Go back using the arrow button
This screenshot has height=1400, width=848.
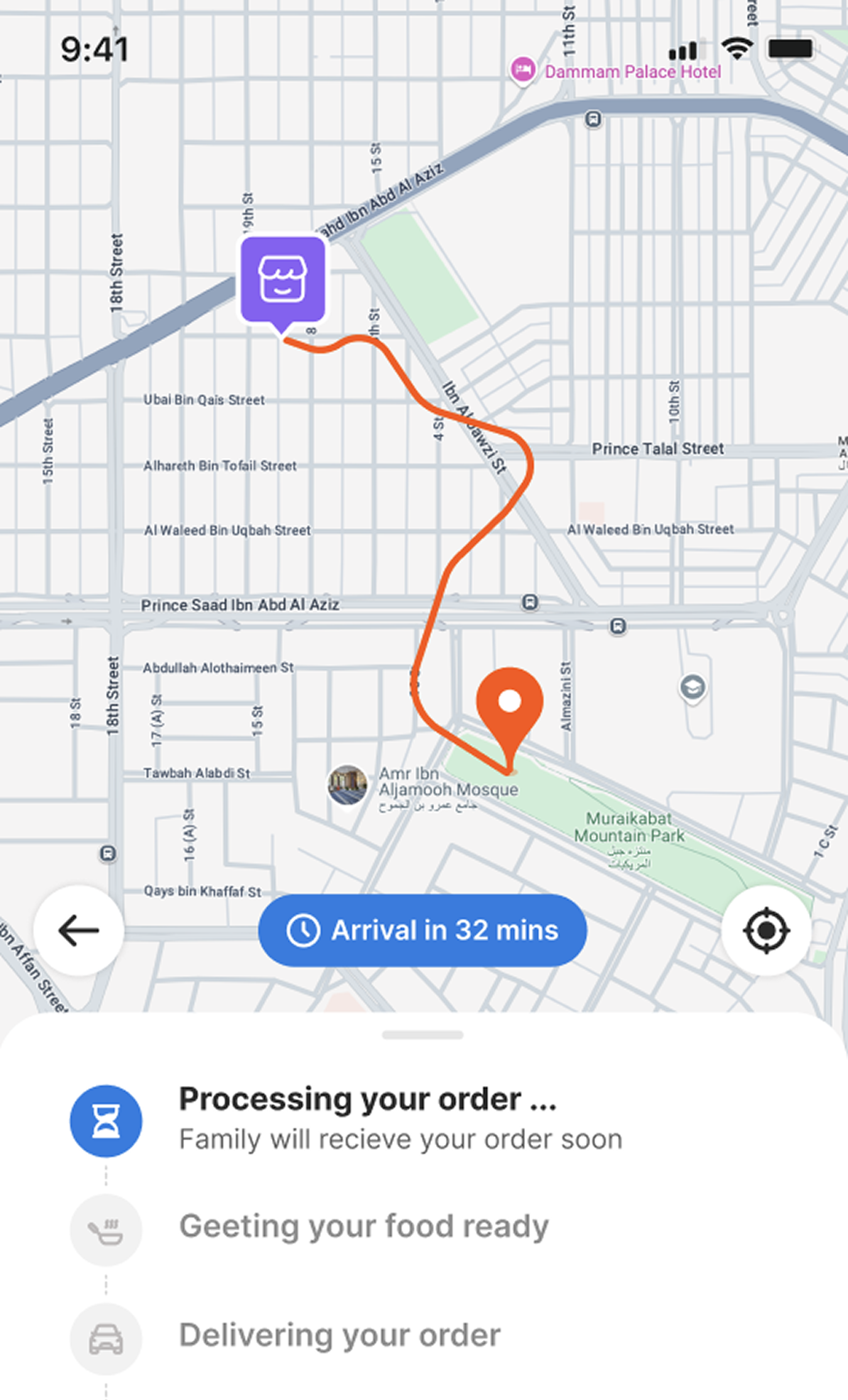tap(78, 930)
